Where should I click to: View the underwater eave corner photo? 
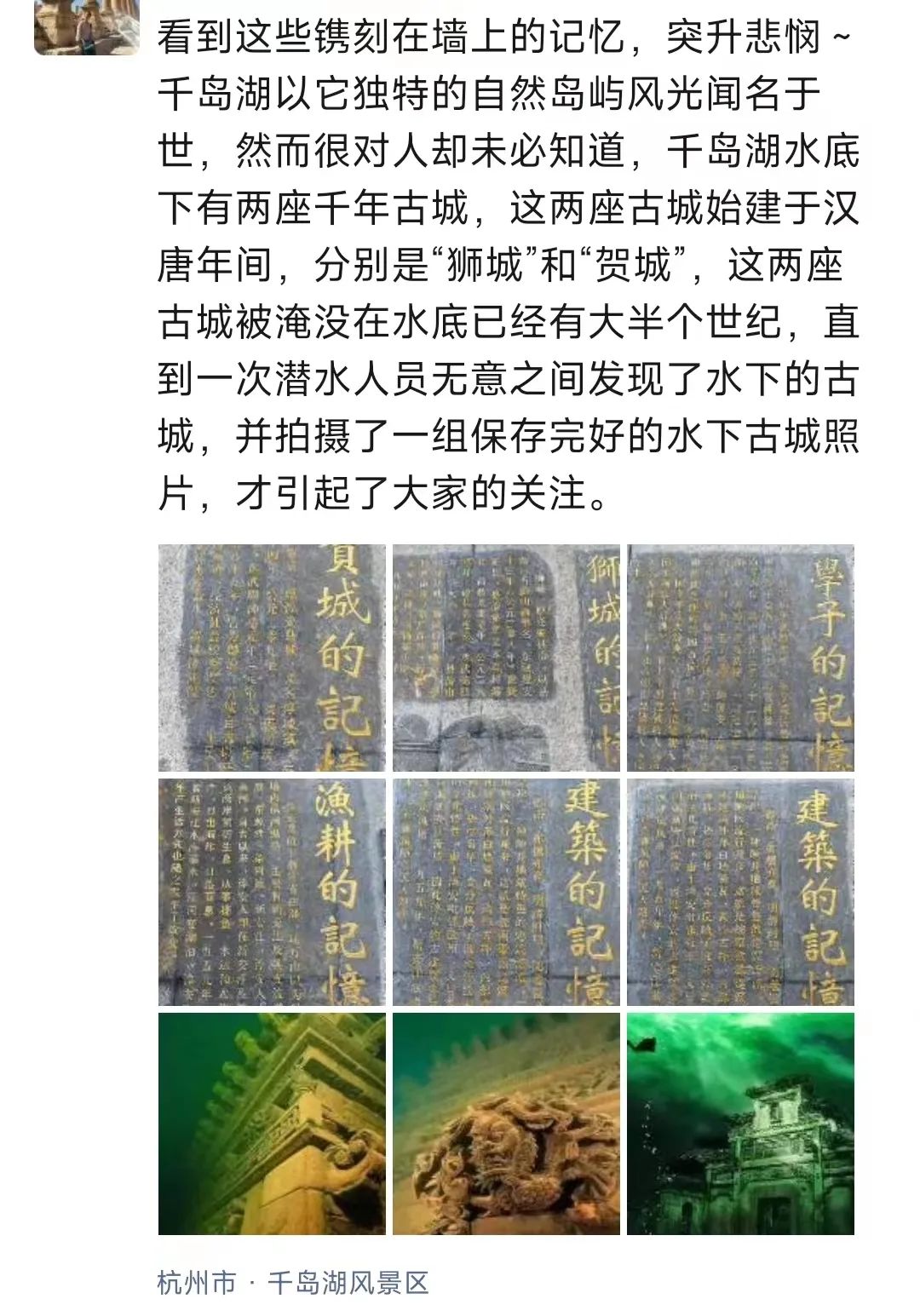[x=272, y=1123]
